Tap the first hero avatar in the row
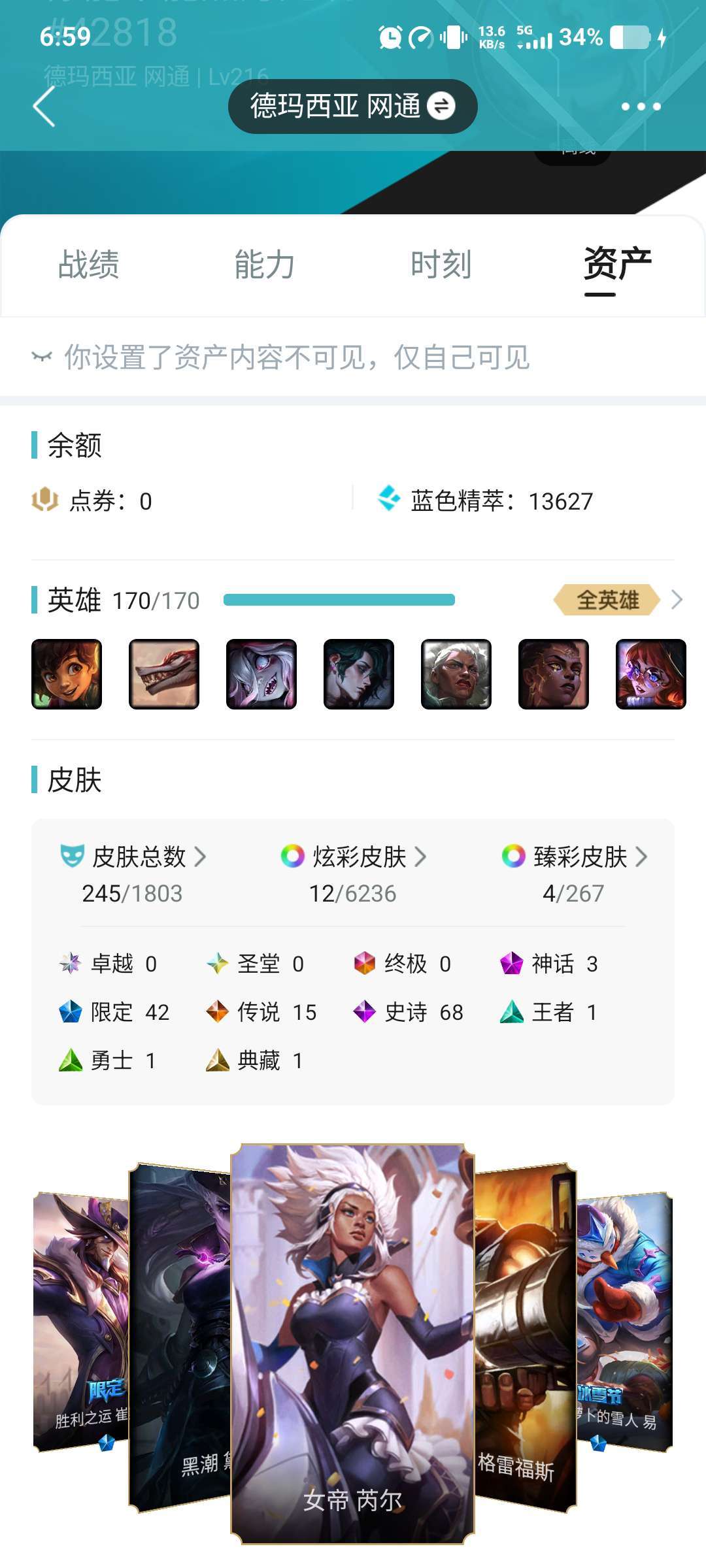The width and height of the screenshot is (706, 1568). coord(67,674)
